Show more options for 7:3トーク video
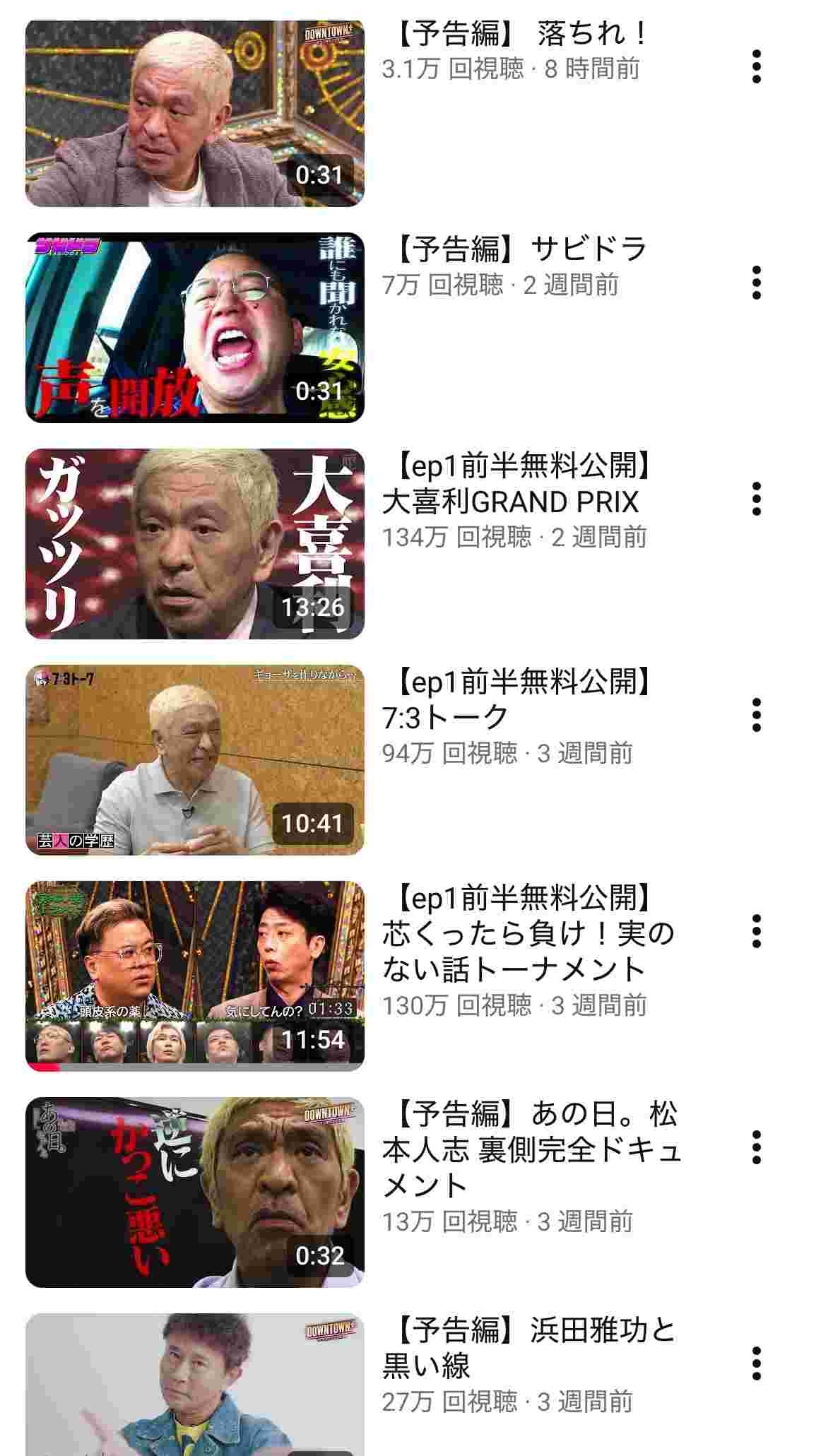Viewport: 833px width, 1456px height. click(756, 715)
